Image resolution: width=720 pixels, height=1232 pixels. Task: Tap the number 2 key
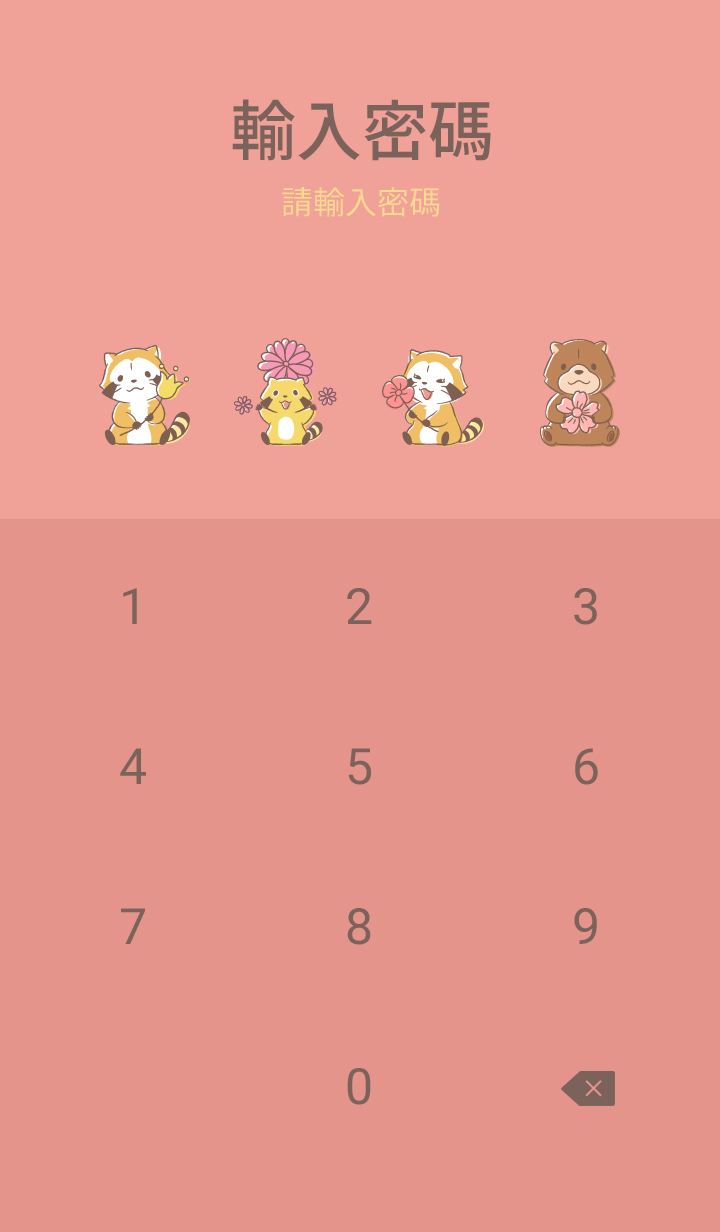(359, 607)
